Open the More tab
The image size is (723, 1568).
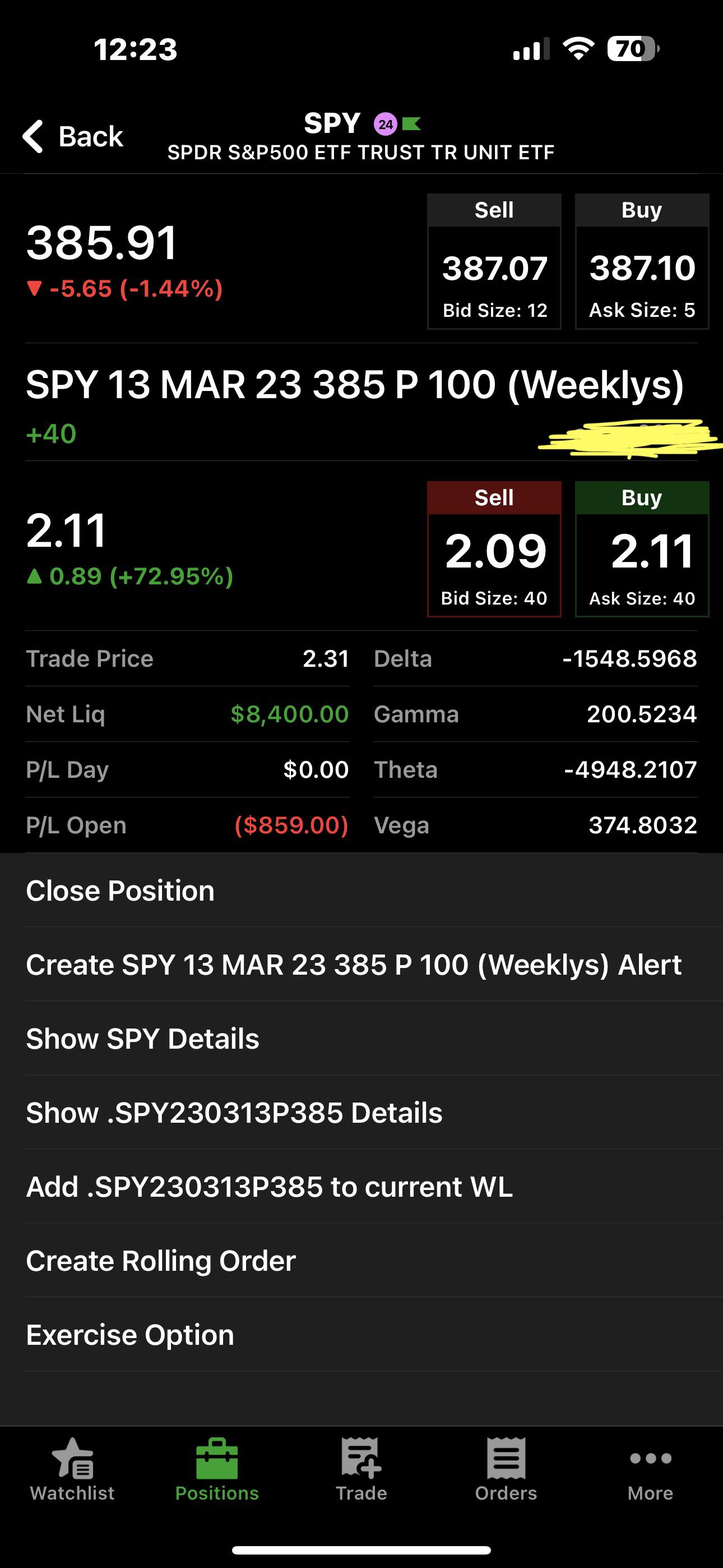point(651,1470)
